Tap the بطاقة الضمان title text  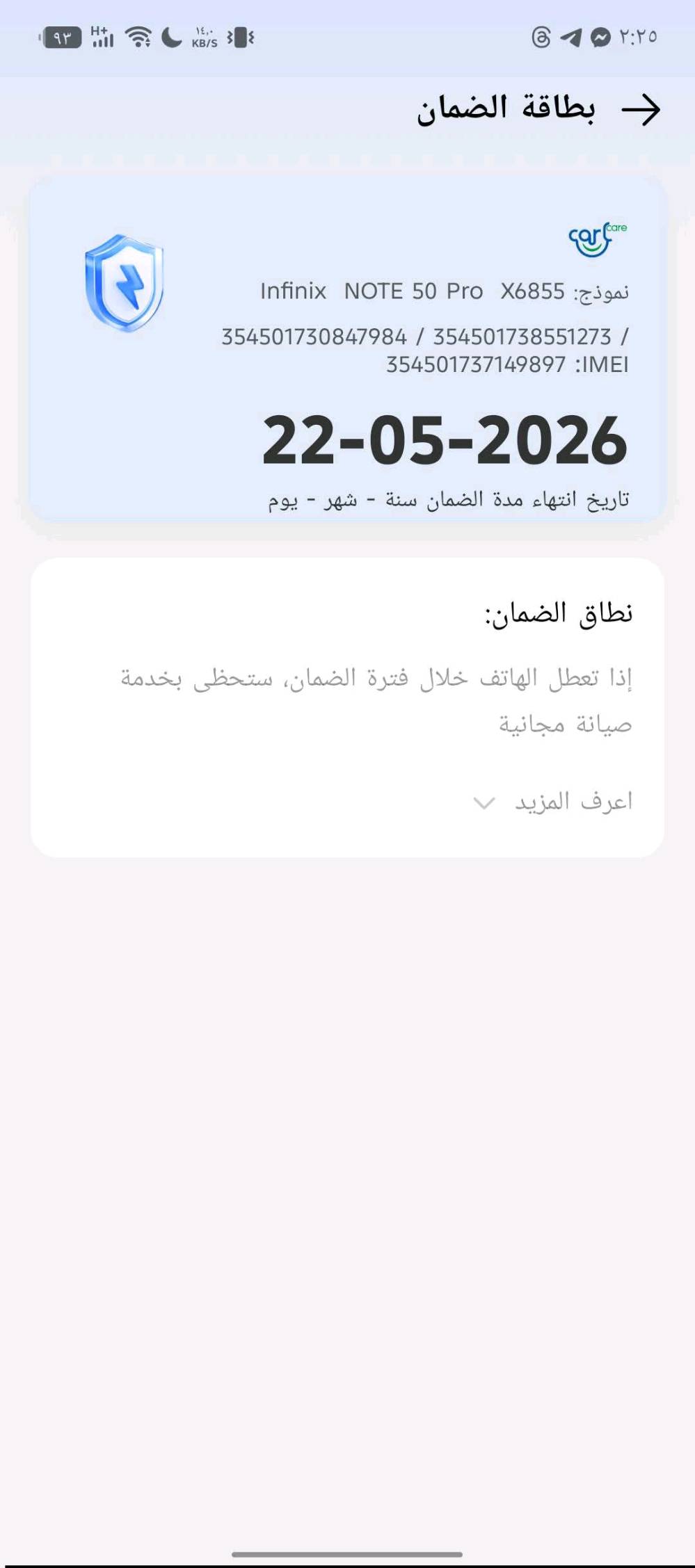click(506, 109)
